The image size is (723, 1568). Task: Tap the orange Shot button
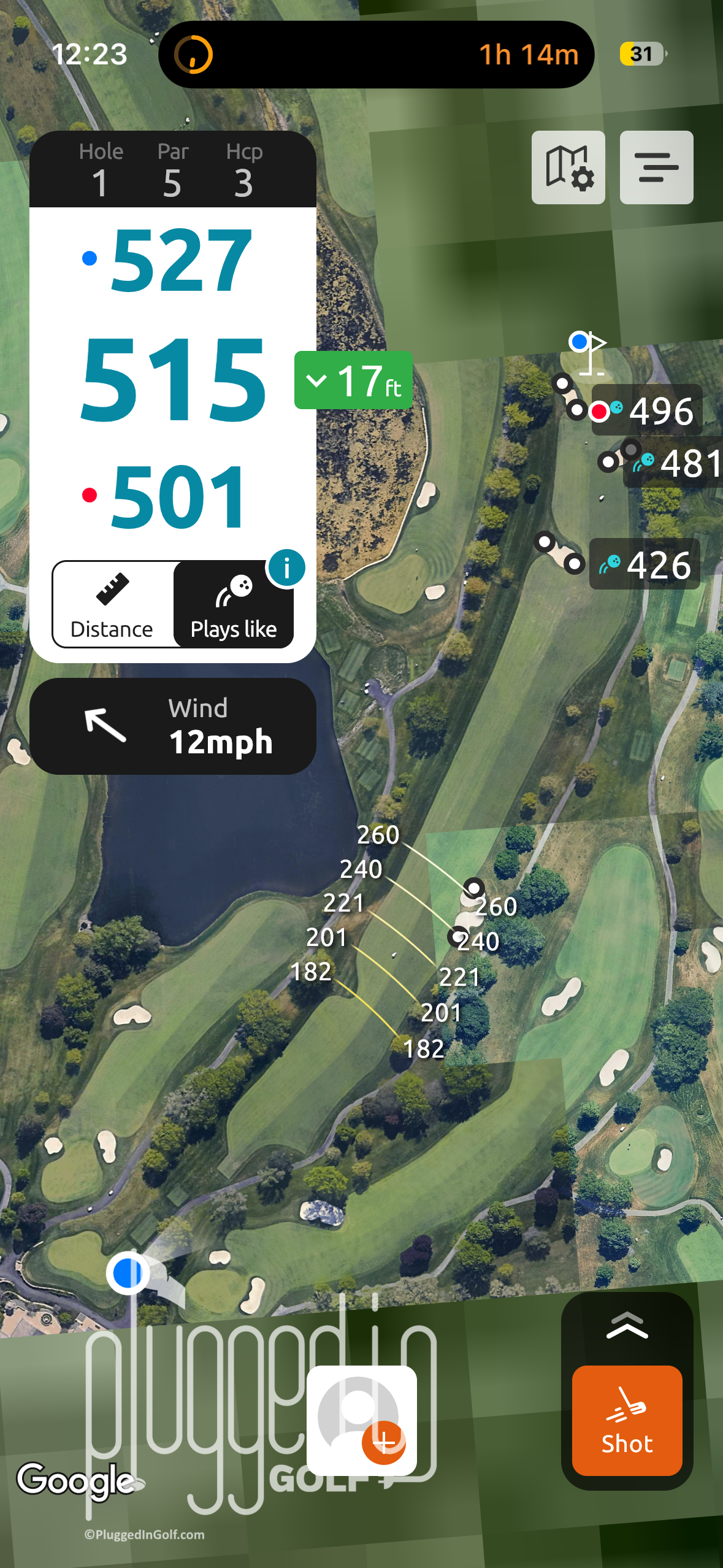pos(627,1421)
